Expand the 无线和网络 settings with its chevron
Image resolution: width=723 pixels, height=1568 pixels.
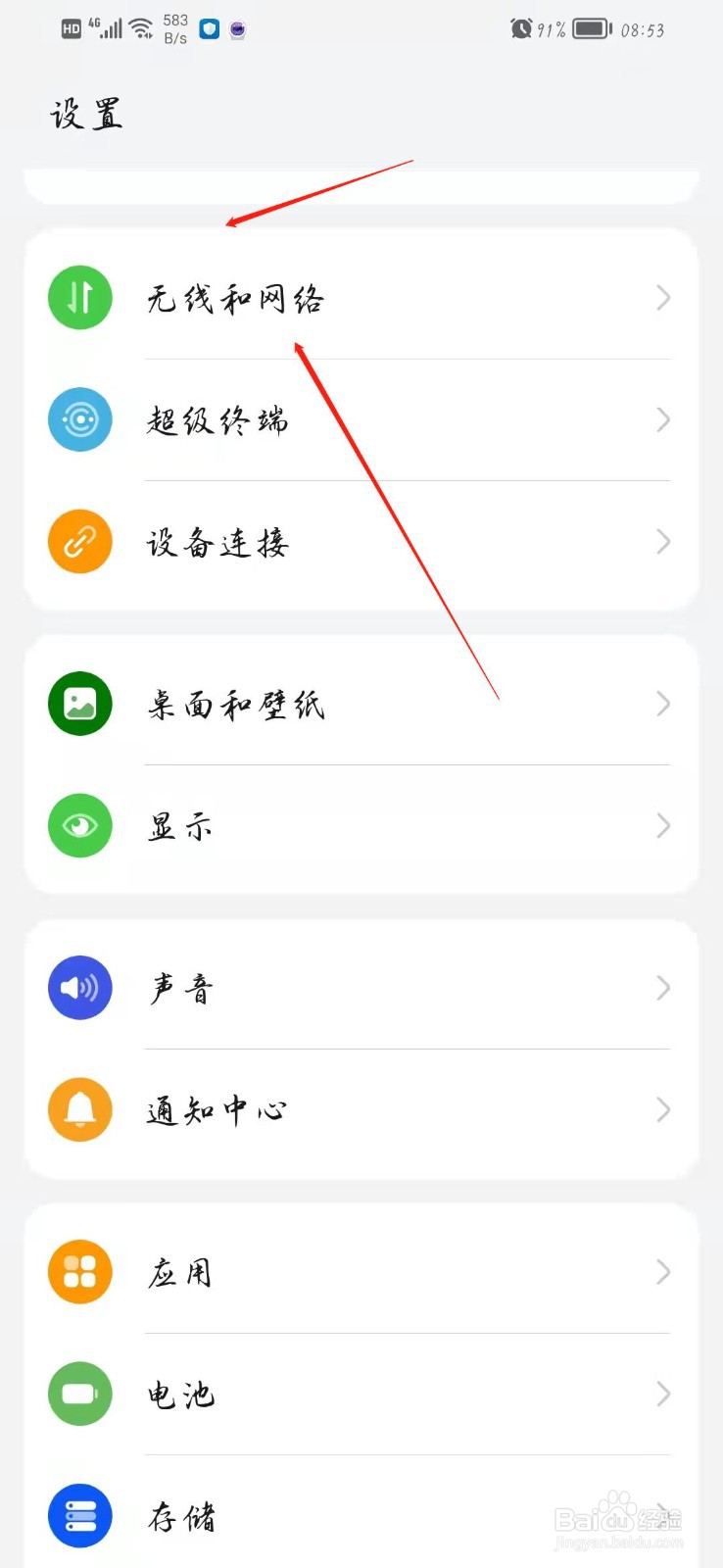pos(662,297)
